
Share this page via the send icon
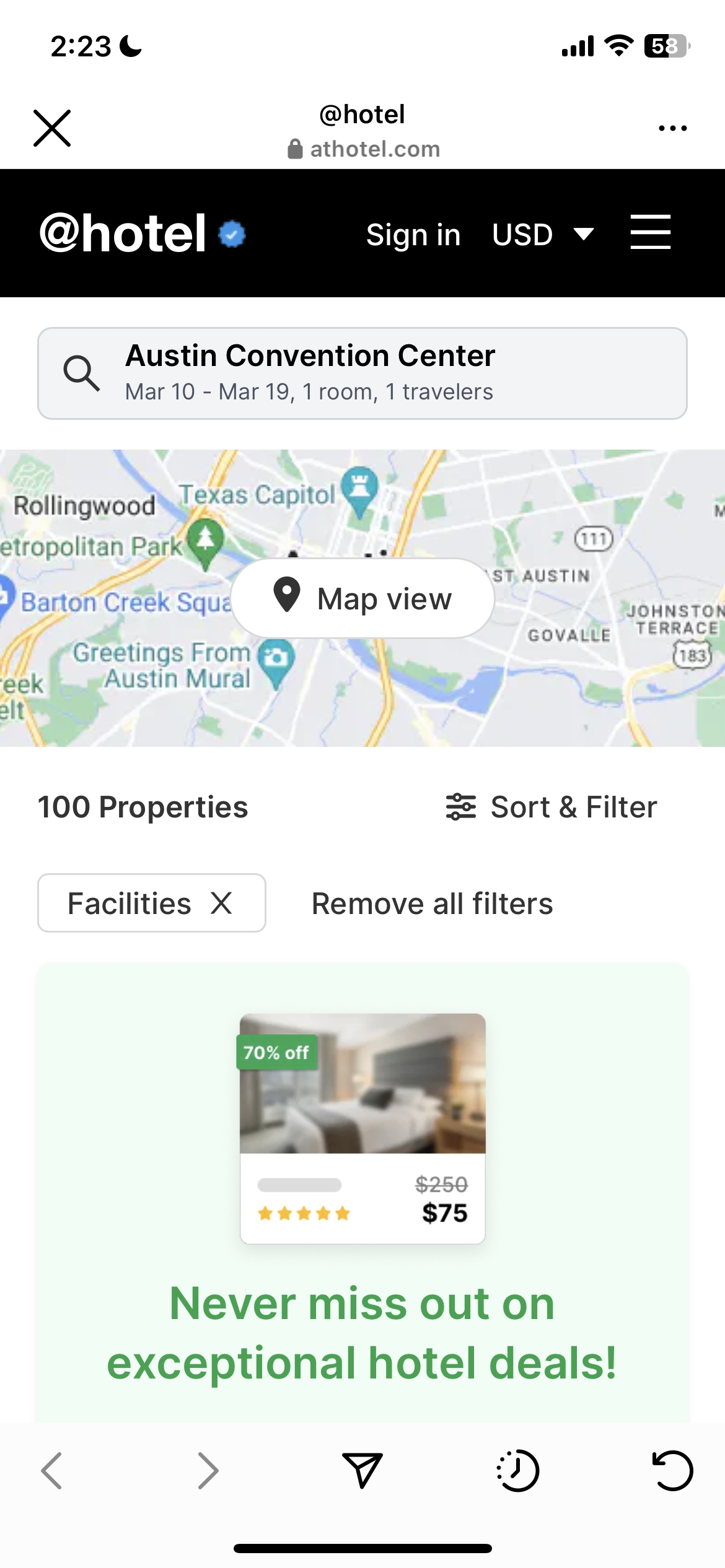click(x=362, y=1470)
